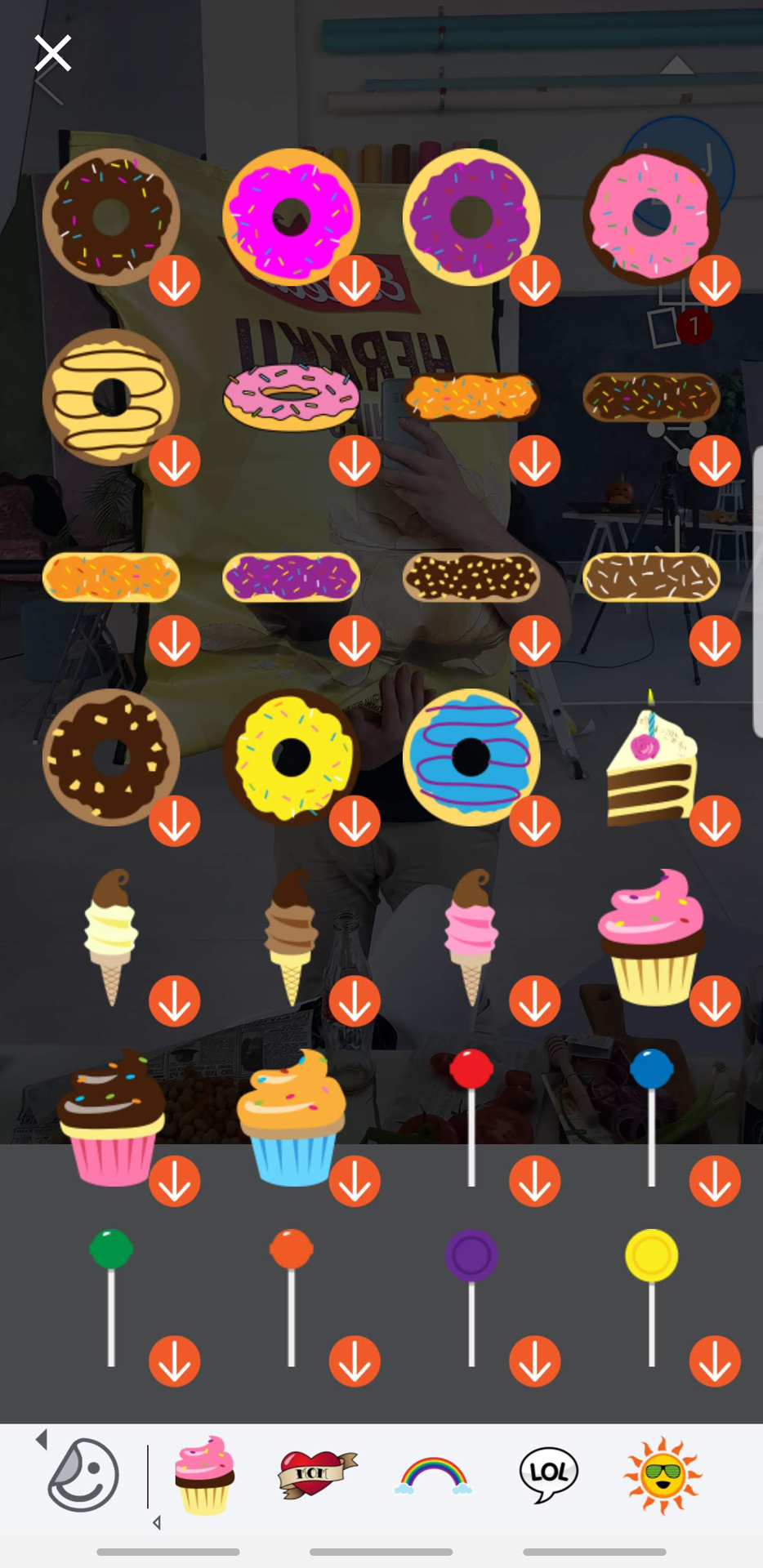The image size is (763, 1568).
Task: Pick the purple frosted donut sticker
Action: [471, 217]
